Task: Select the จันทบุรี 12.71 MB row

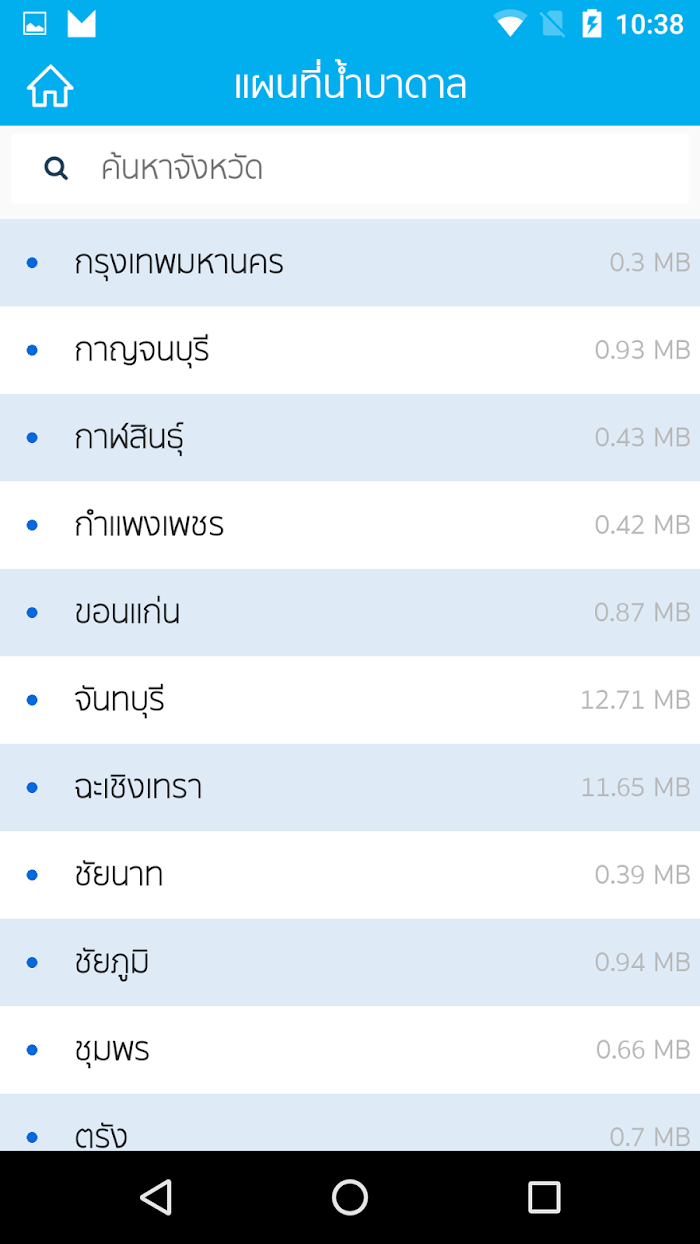Action: (x=350, y=700)
